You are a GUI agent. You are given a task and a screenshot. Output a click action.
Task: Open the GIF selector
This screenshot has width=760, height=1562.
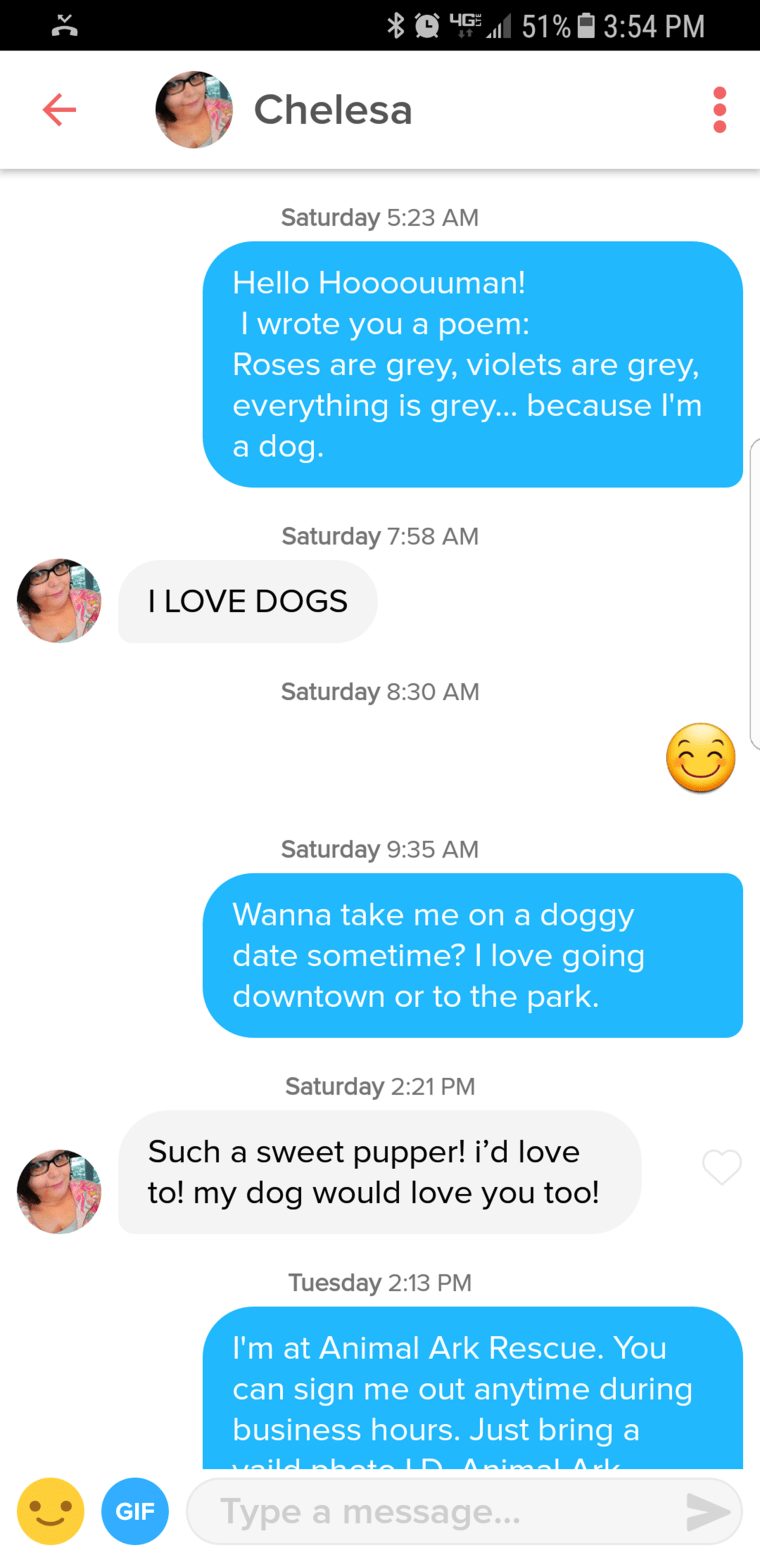135,1511
